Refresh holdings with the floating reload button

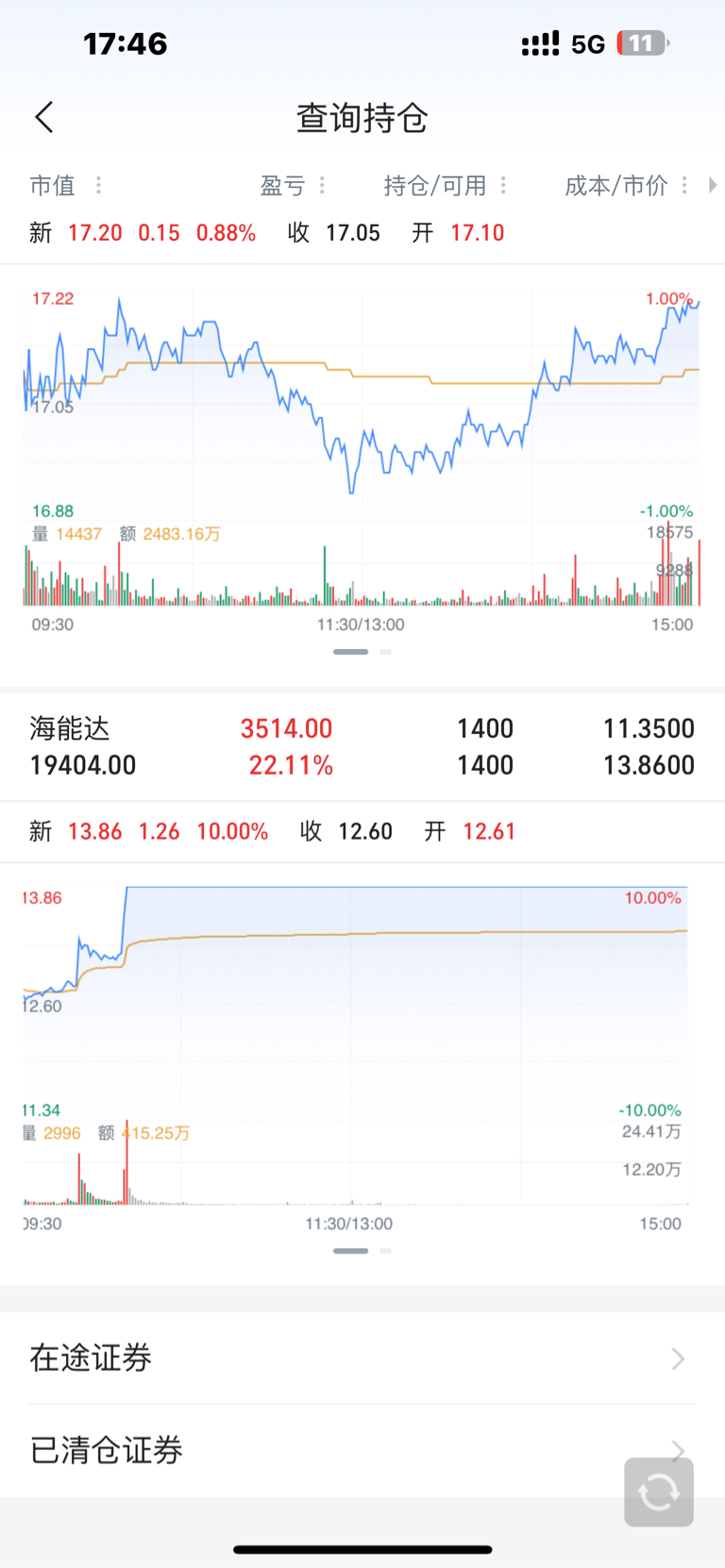point(659,1492)
